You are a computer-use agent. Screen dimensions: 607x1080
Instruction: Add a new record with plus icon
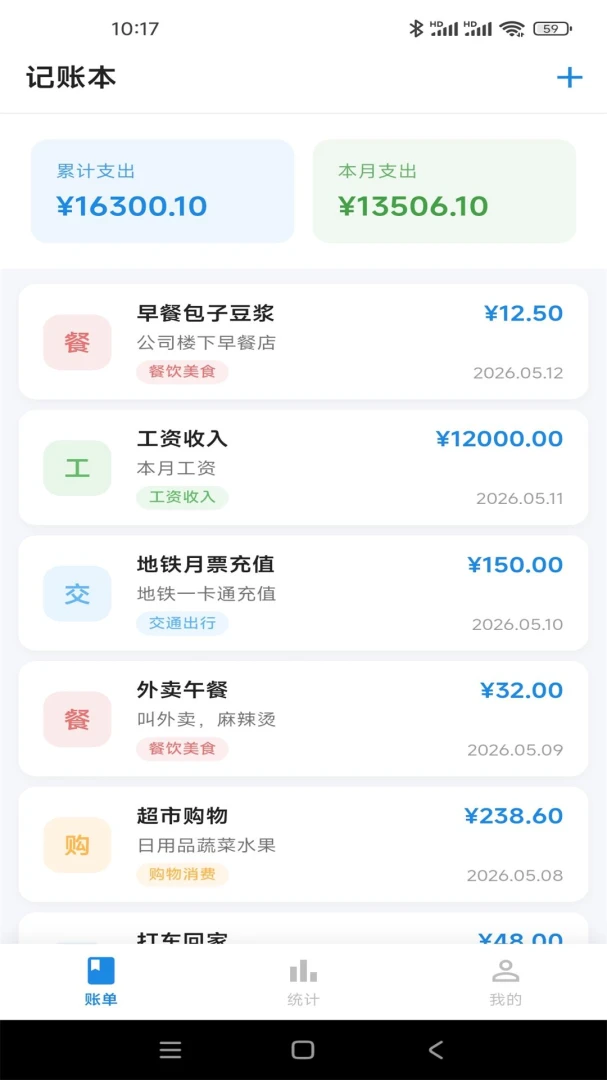[569, 78]
